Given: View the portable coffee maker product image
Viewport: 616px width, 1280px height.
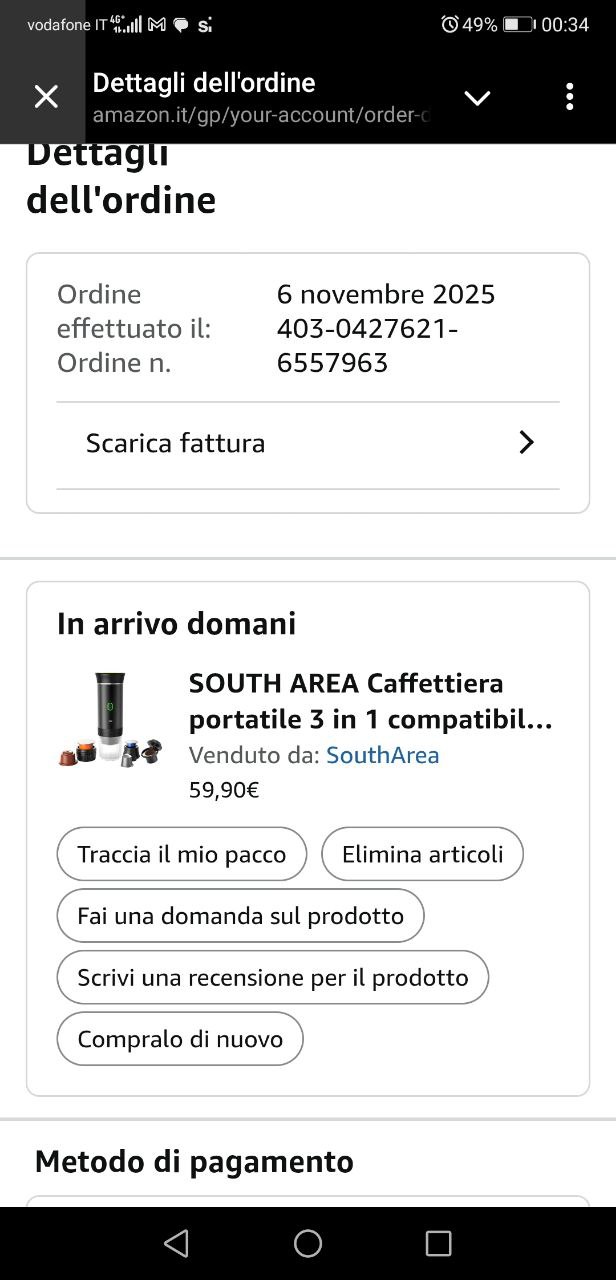Looking at the screenshot, I should 110,720.
